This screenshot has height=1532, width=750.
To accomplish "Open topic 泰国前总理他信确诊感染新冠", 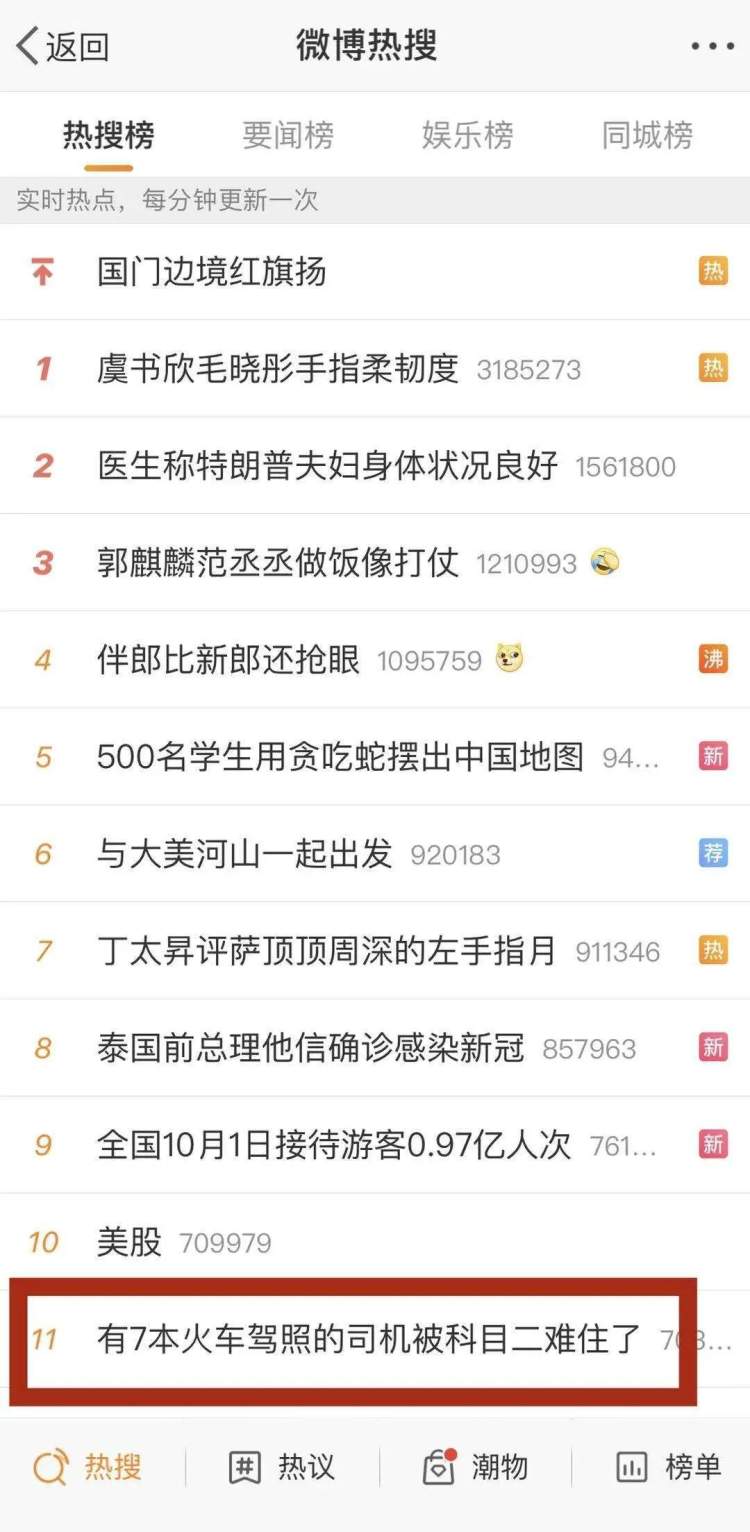I will tap(311, 1048).
